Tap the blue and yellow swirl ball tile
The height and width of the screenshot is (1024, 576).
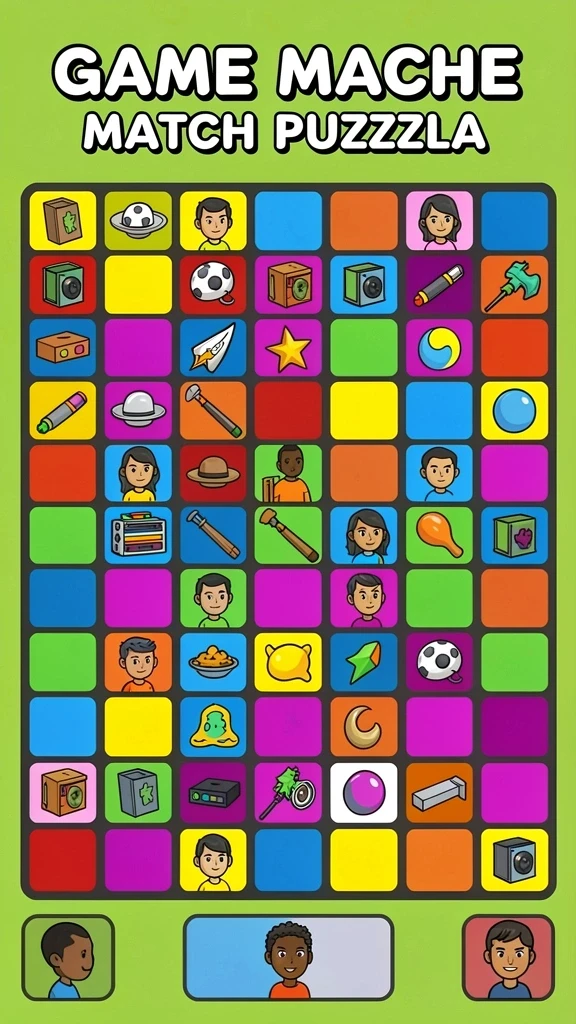(x=439, y=348)
